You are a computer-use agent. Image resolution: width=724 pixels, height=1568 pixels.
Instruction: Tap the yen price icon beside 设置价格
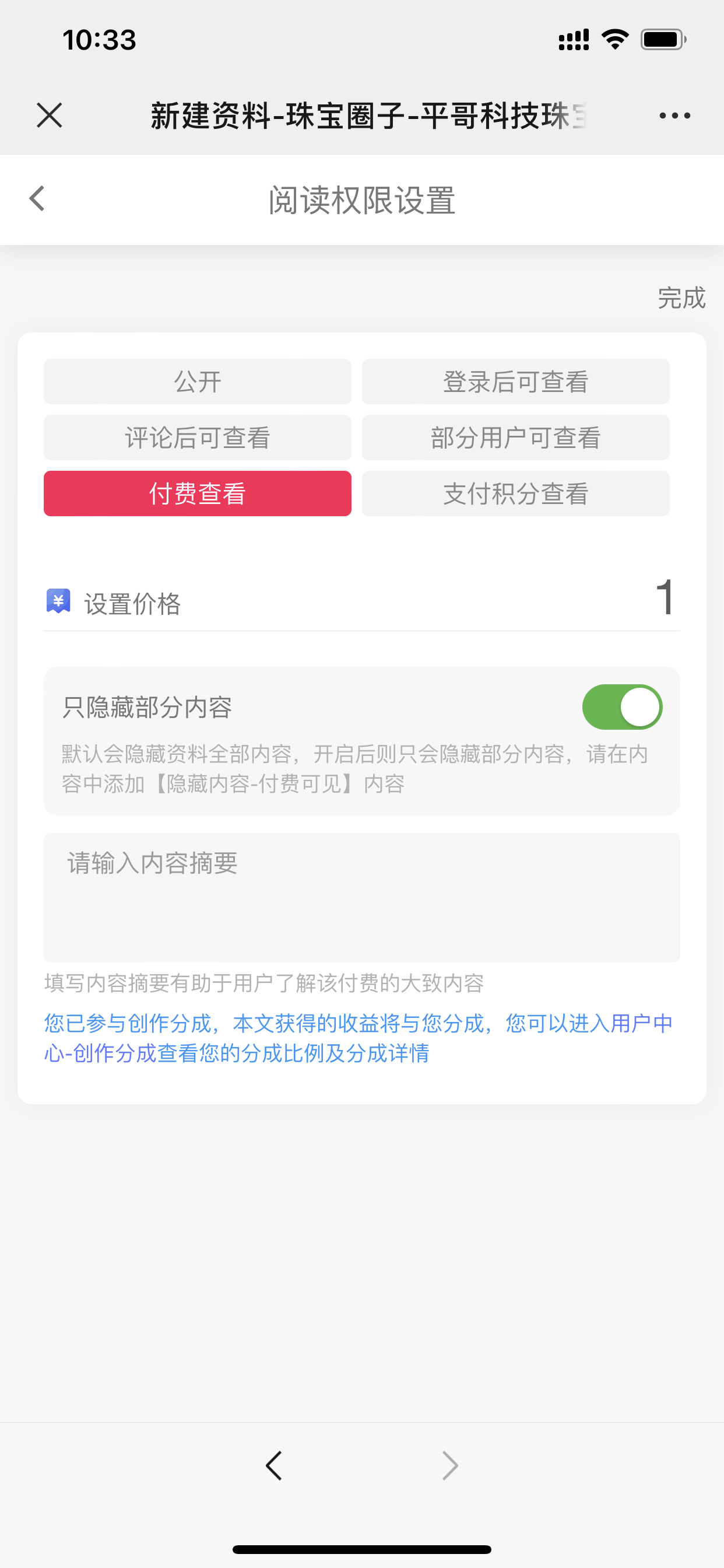[x=57, y=601]
